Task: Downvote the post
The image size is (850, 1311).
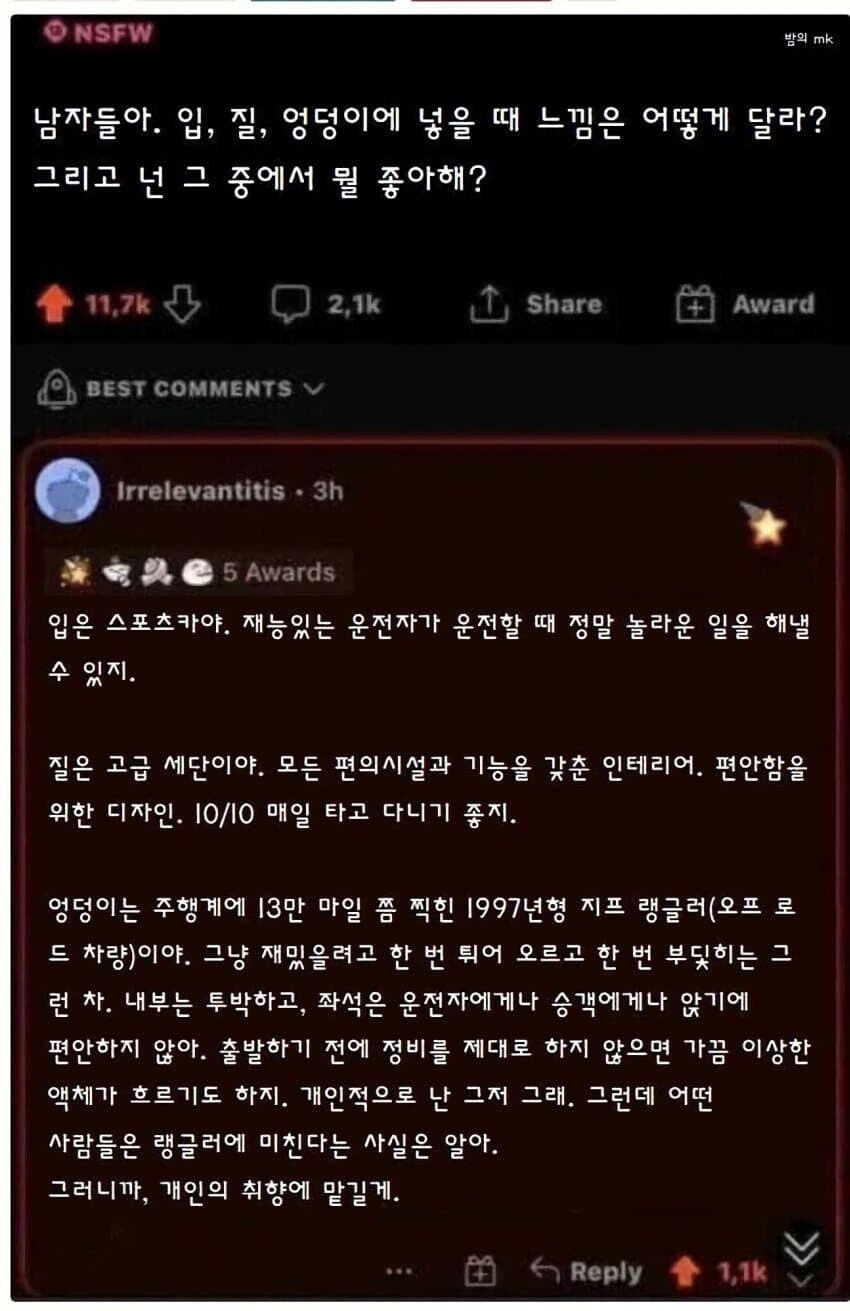Action: [181, 306]
